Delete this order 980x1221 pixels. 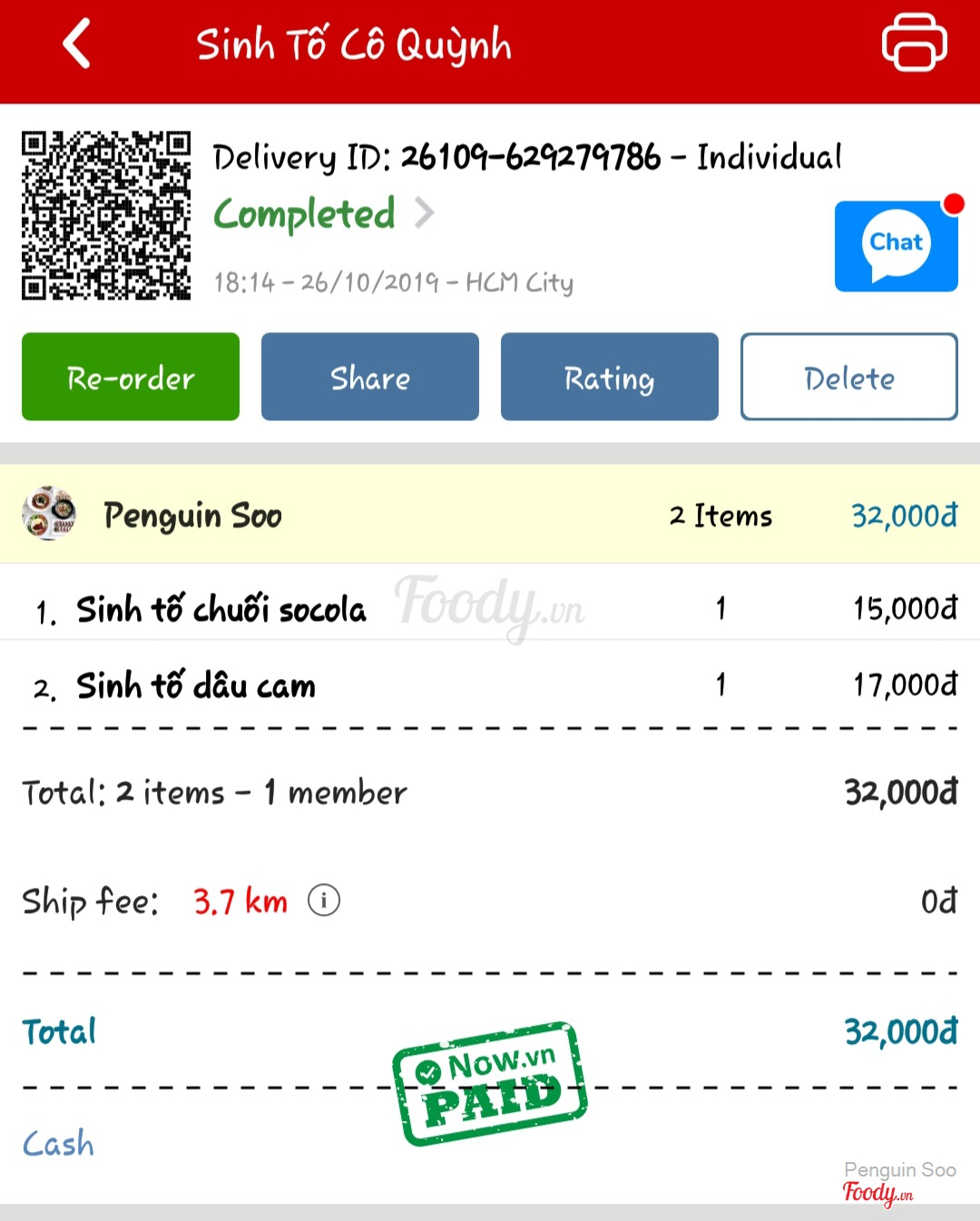pyautogui.click(x=849, y=377)
